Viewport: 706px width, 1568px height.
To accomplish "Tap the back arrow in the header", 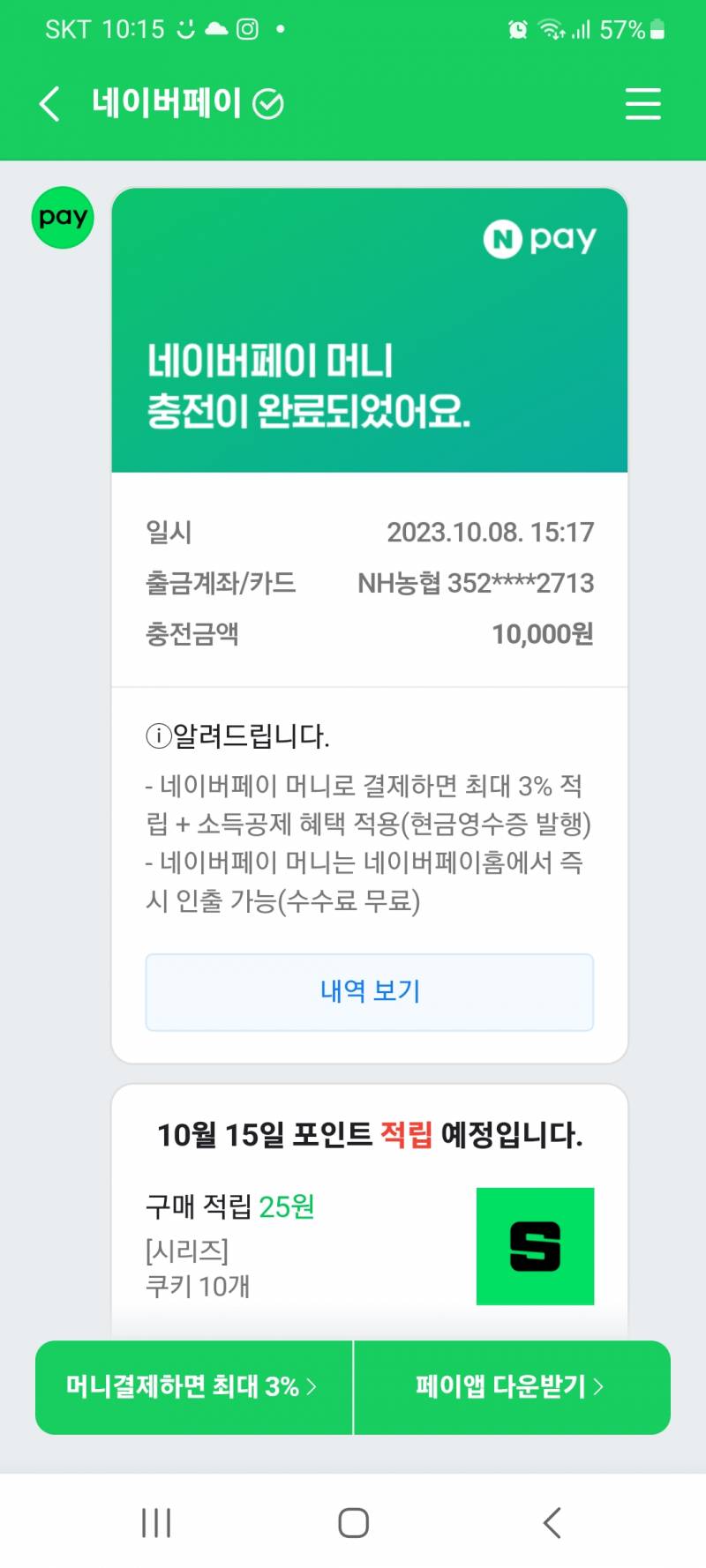I will click(49, 103).
